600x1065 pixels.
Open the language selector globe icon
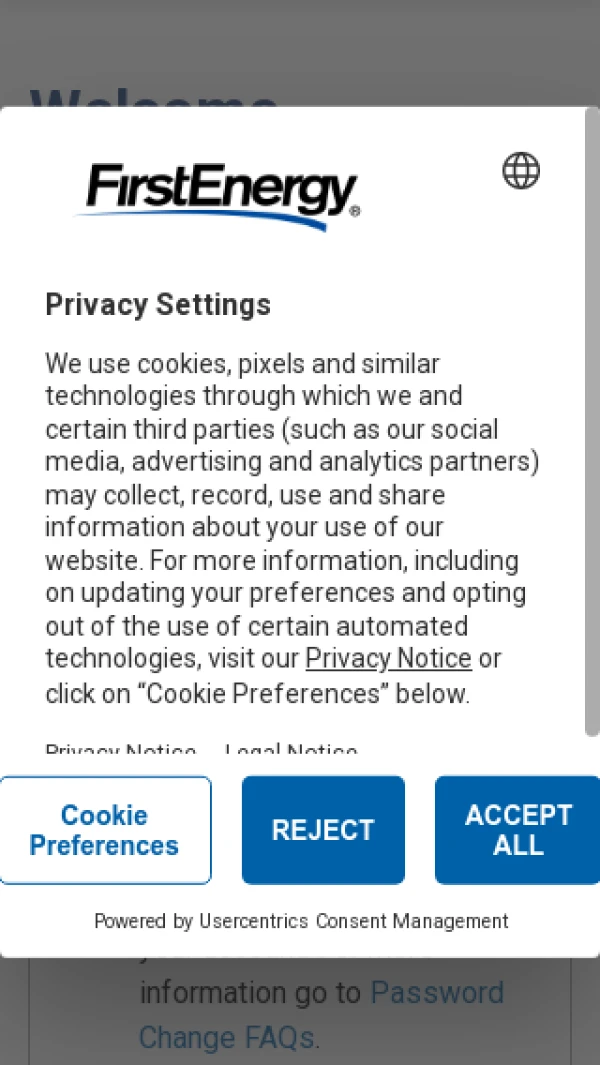[521, 171]
